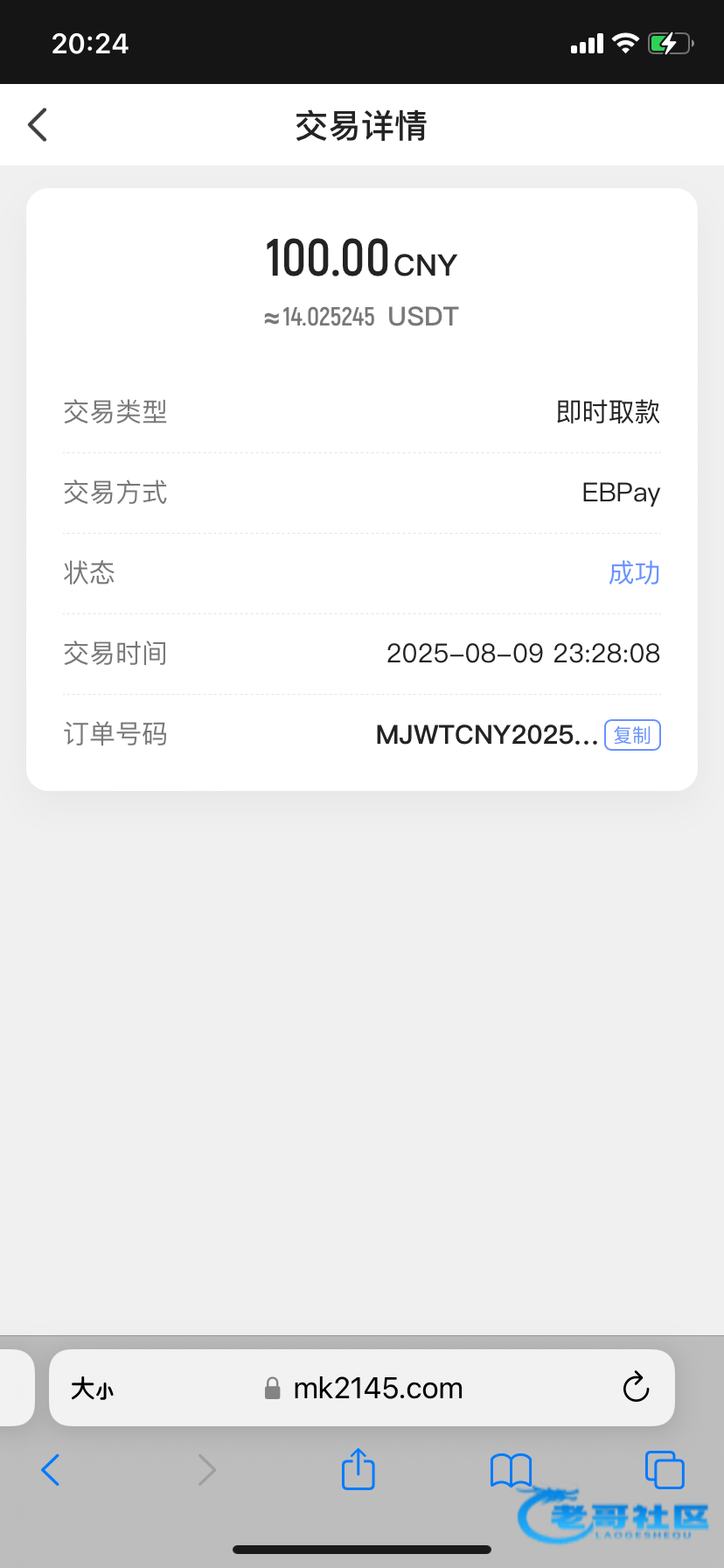Open Safari bookmarks
The image size is (724, 1568).
point(511,1470)
